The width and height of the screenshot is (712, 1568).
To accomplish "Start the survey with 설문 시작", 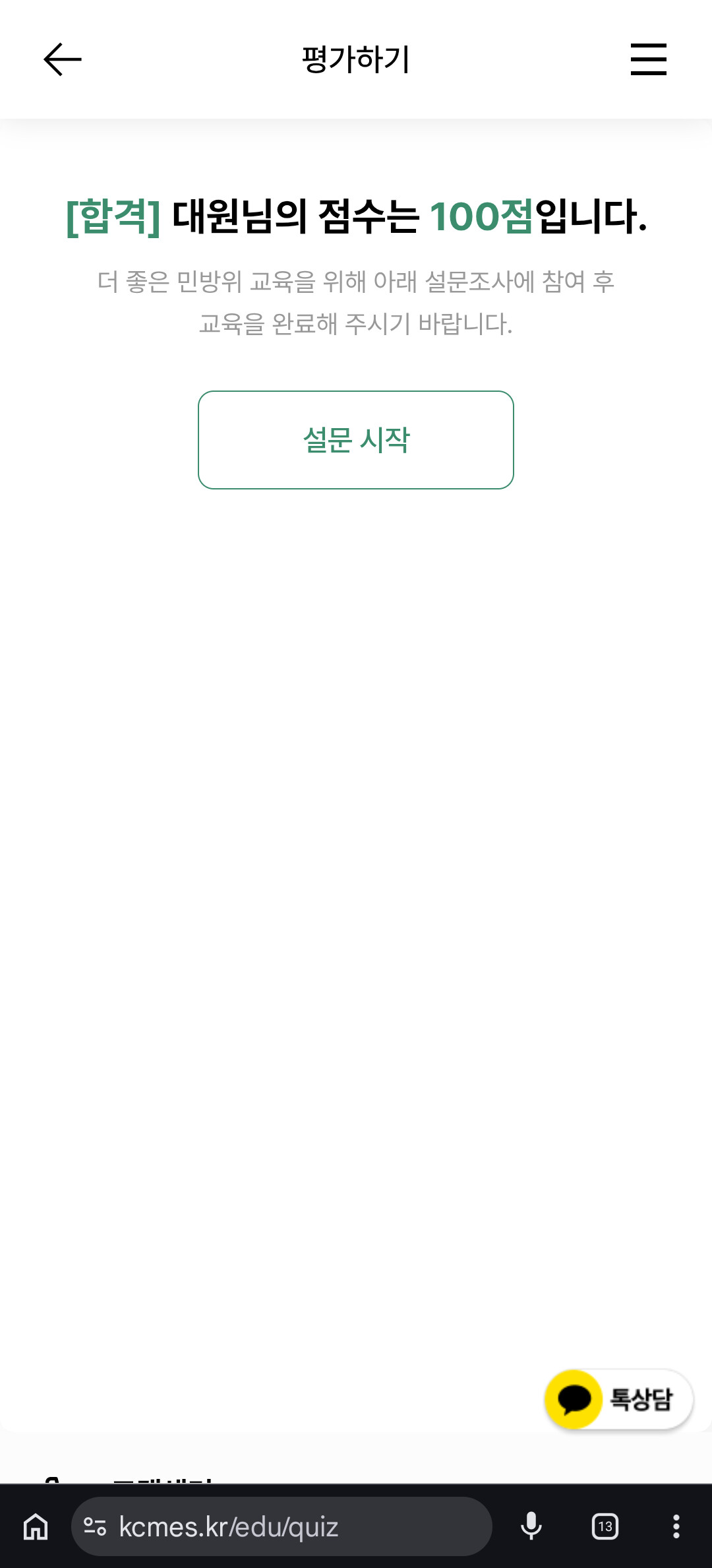I will pos(356,440).
